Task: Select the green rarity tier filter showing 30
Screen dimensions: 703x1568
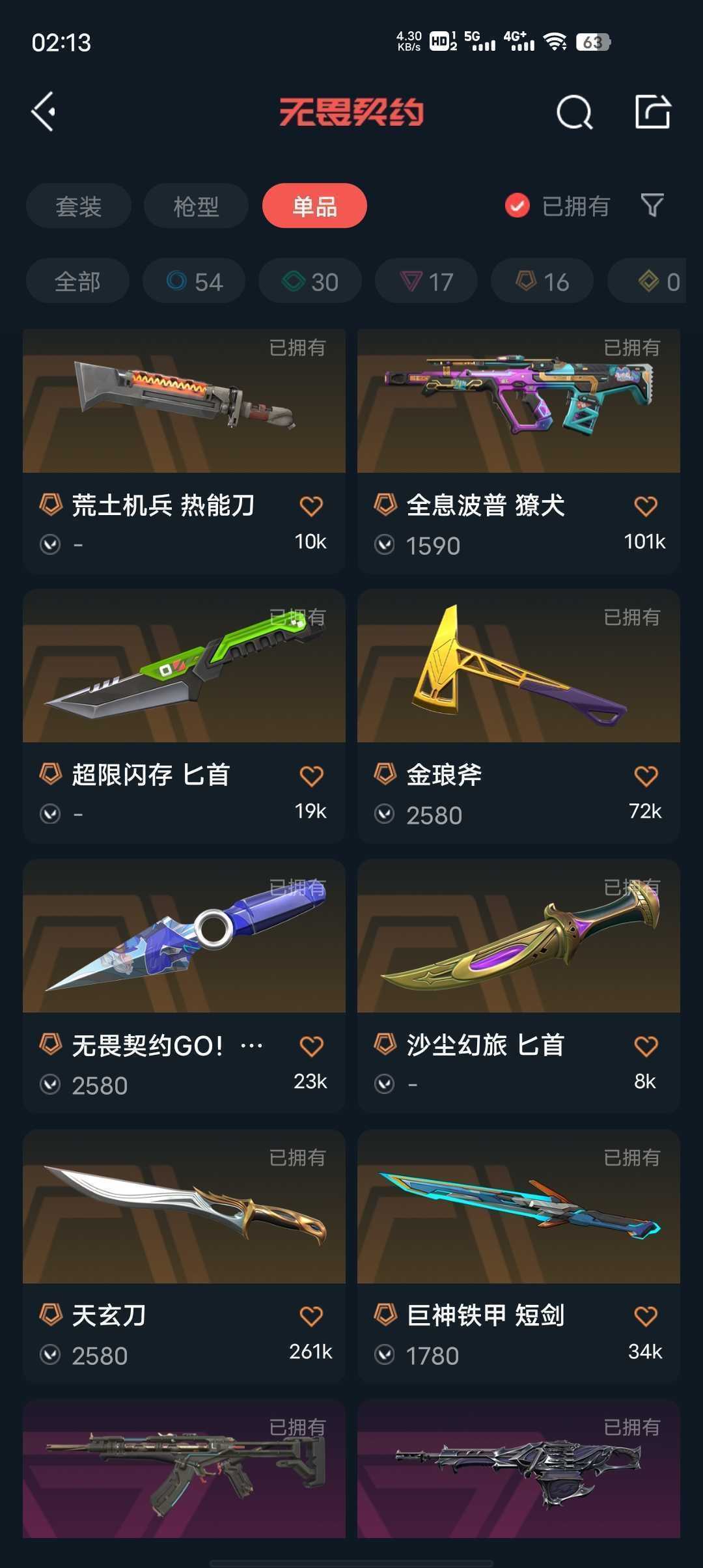Action: click(x=309, y=281)
